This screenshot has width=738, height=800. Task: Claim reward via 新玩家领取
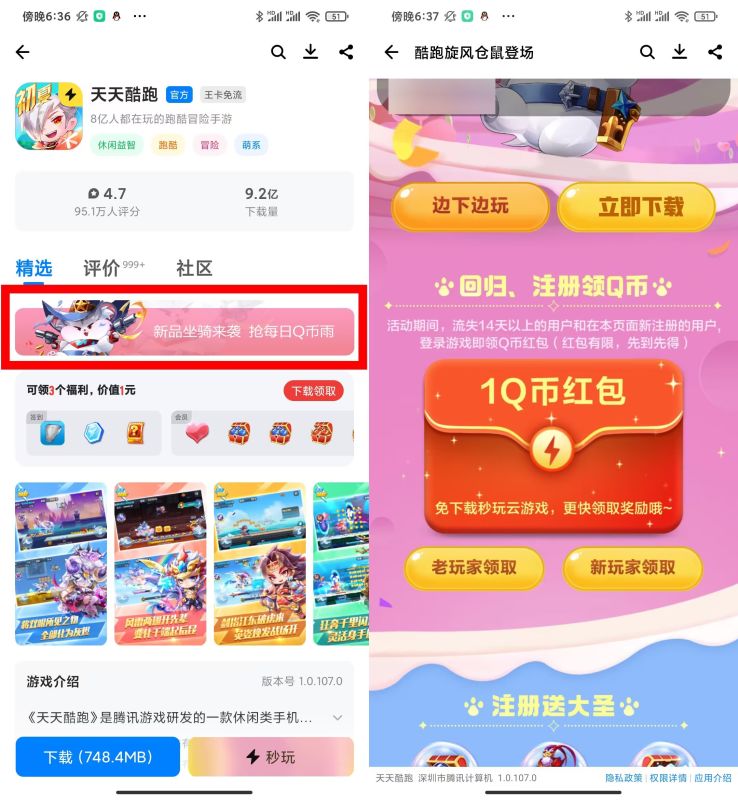tap(632, 568)
